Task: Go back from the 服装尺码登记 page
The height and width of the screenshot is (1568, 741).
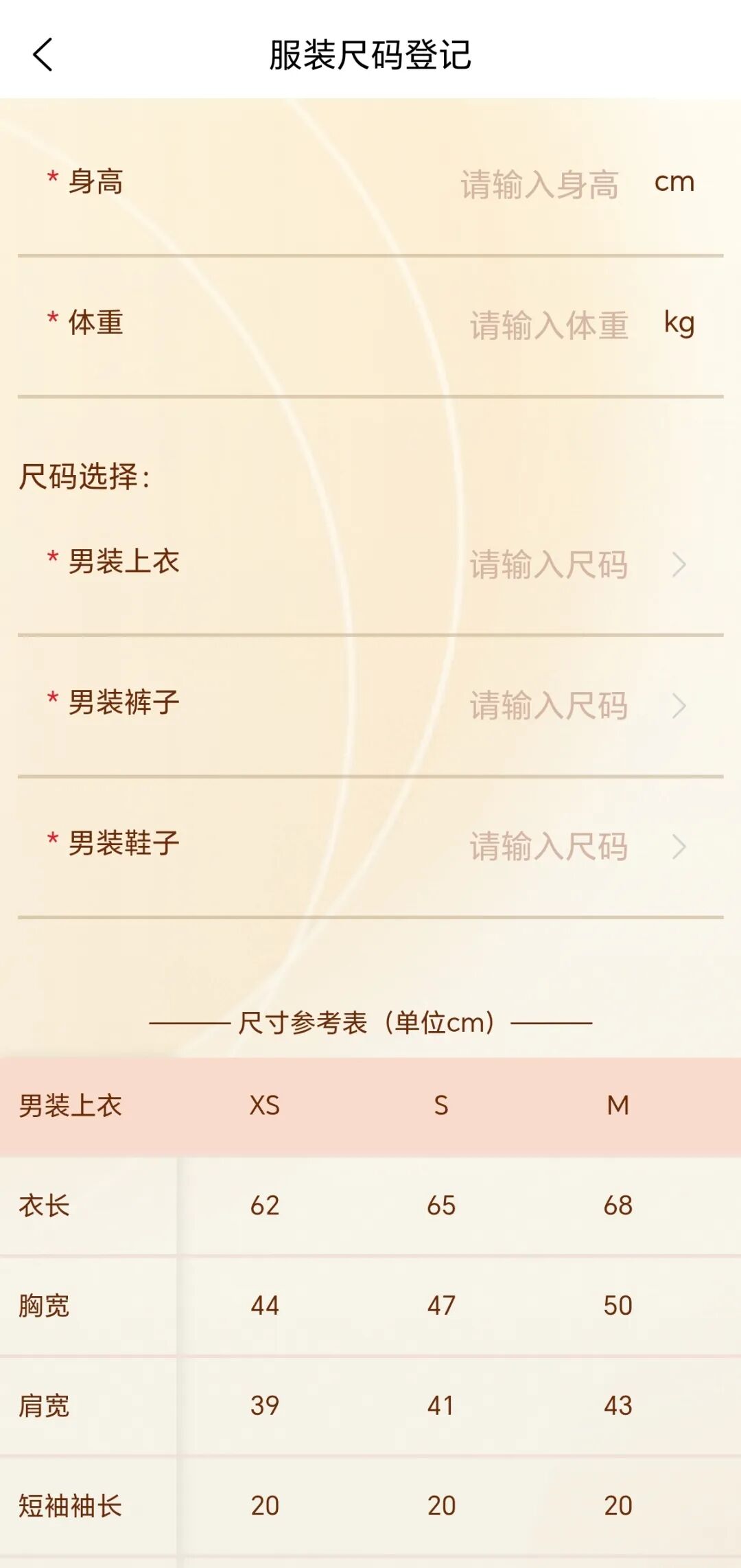Action: tap(43, 55)
